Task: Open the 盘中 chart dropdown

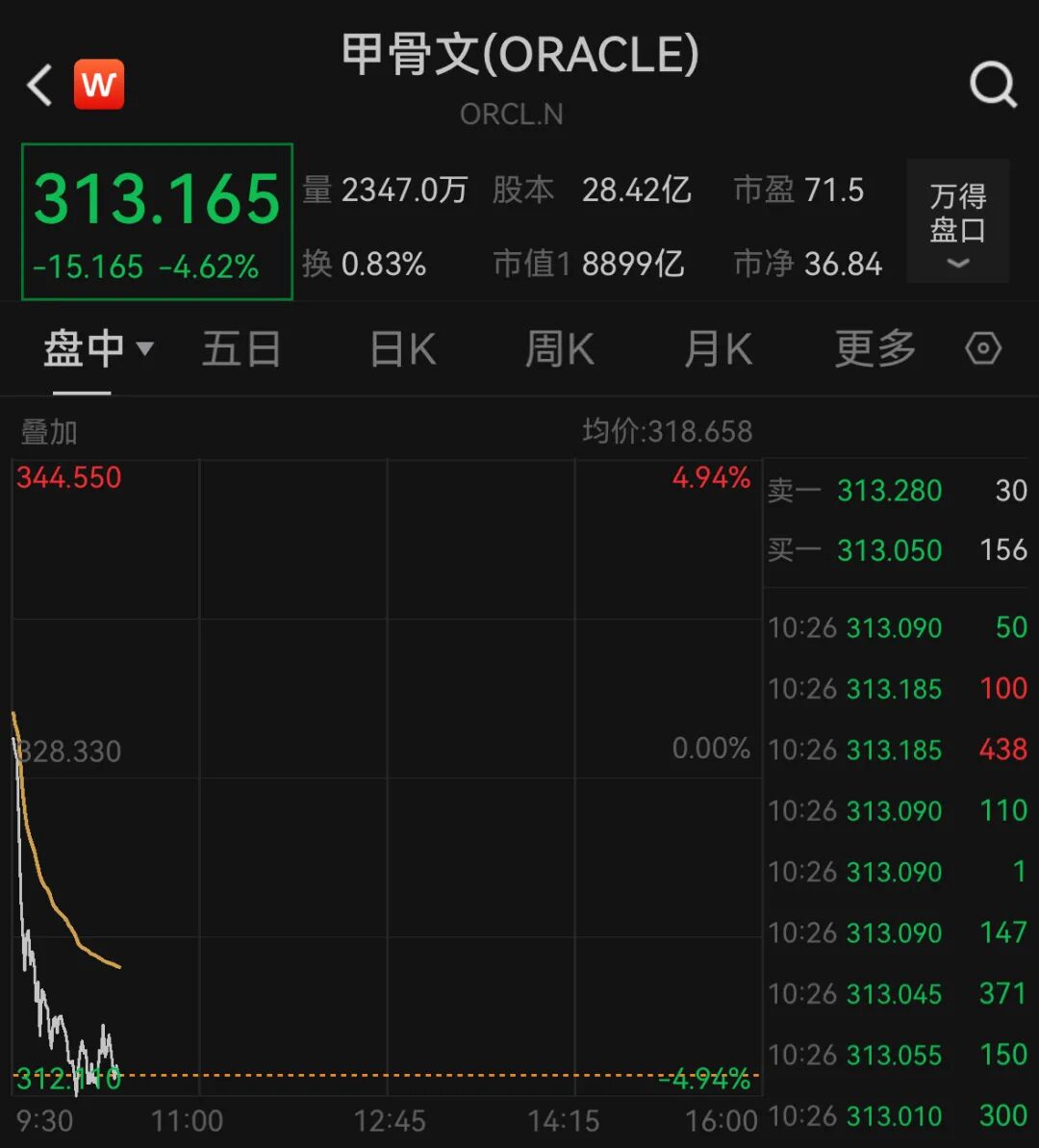Action: pos(98,348)
